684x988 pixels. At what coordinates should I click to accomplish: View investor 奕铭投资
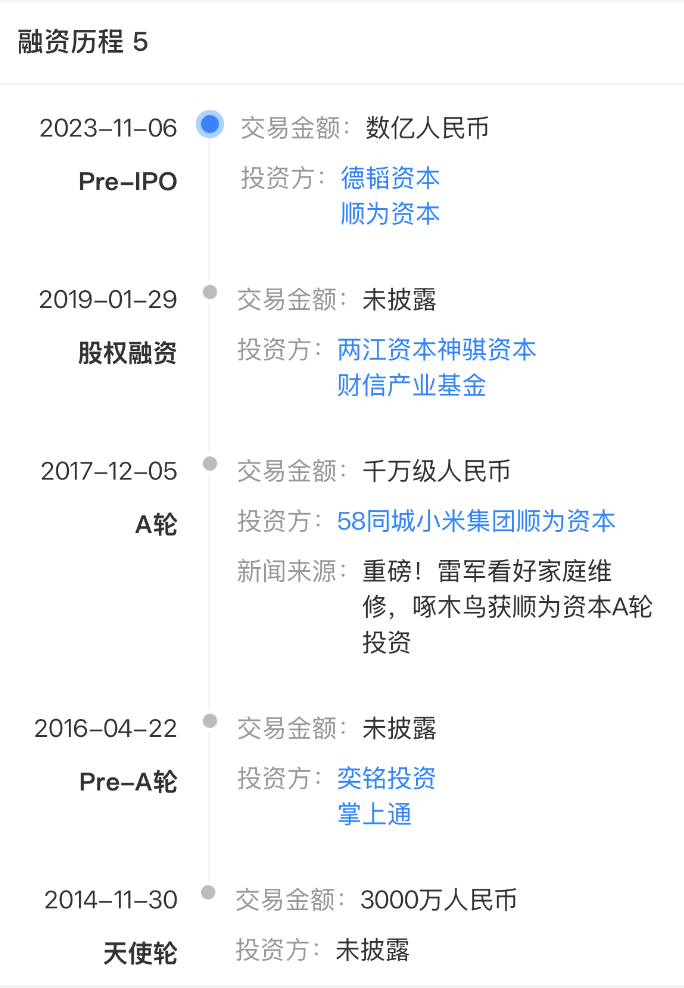(386, 778)
